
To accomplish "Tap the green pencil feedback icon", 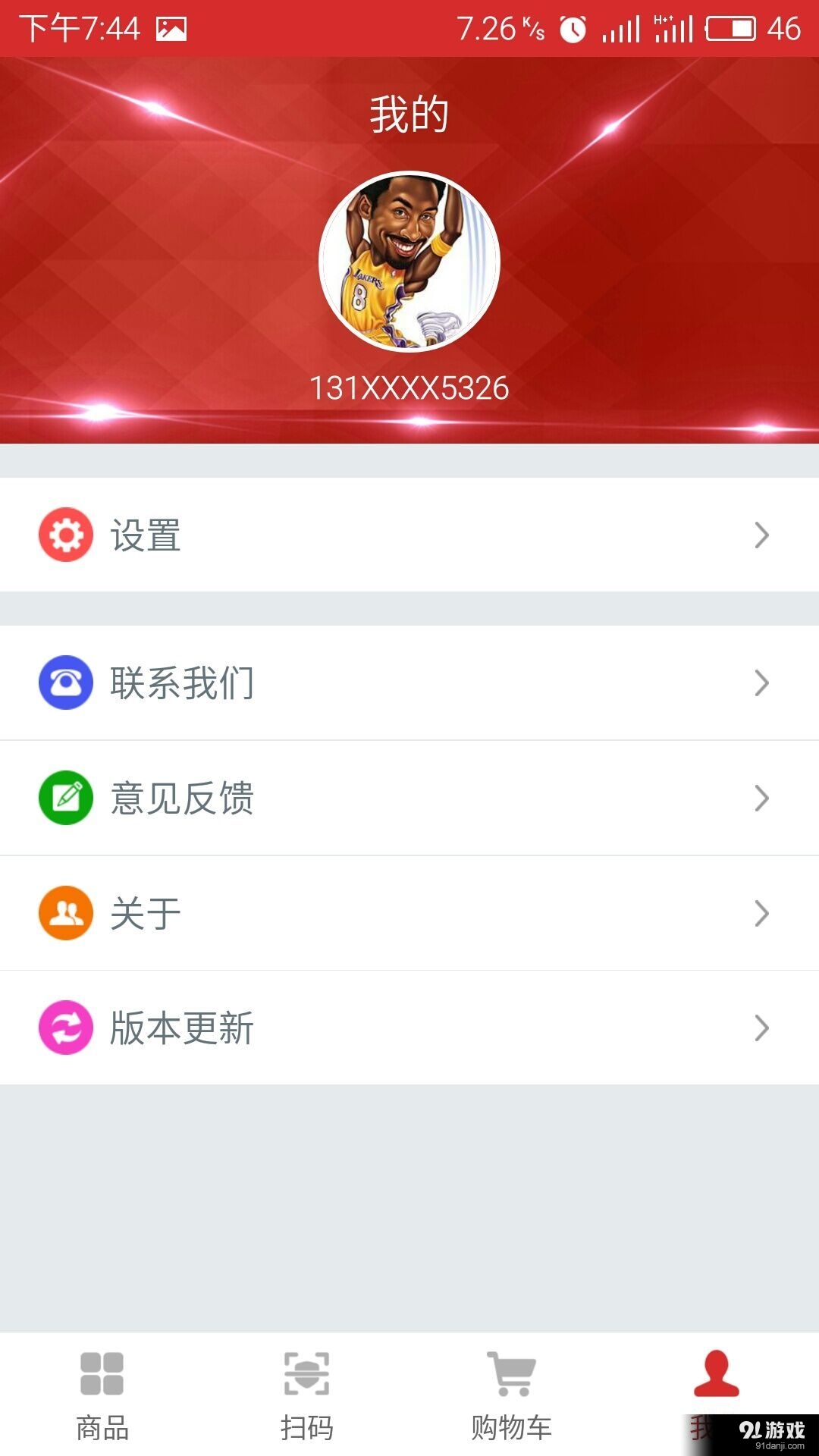I will tap(65, 799).
